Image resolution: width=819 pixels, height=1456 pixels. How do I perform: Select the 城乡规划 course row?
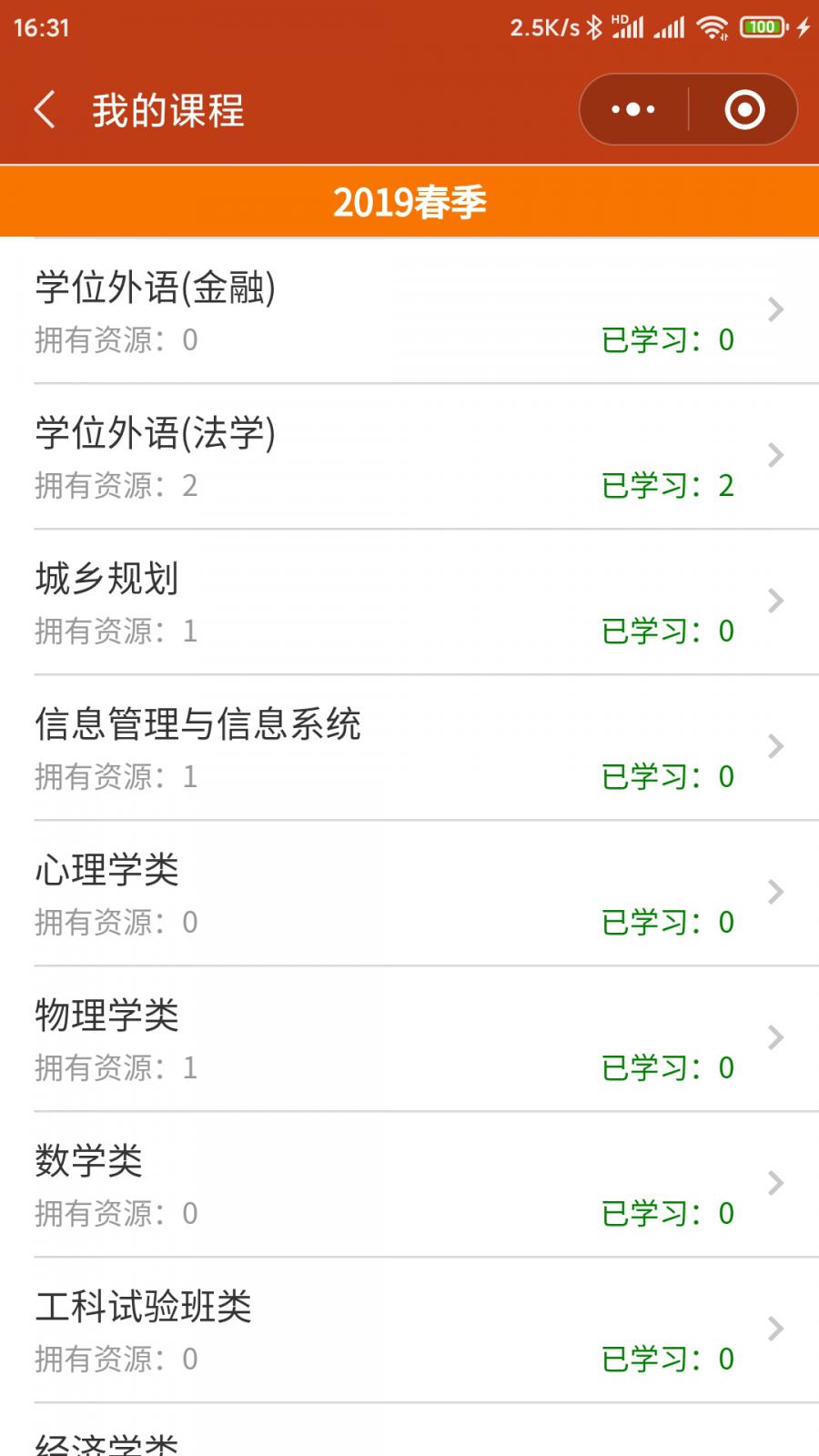[409, 602]
